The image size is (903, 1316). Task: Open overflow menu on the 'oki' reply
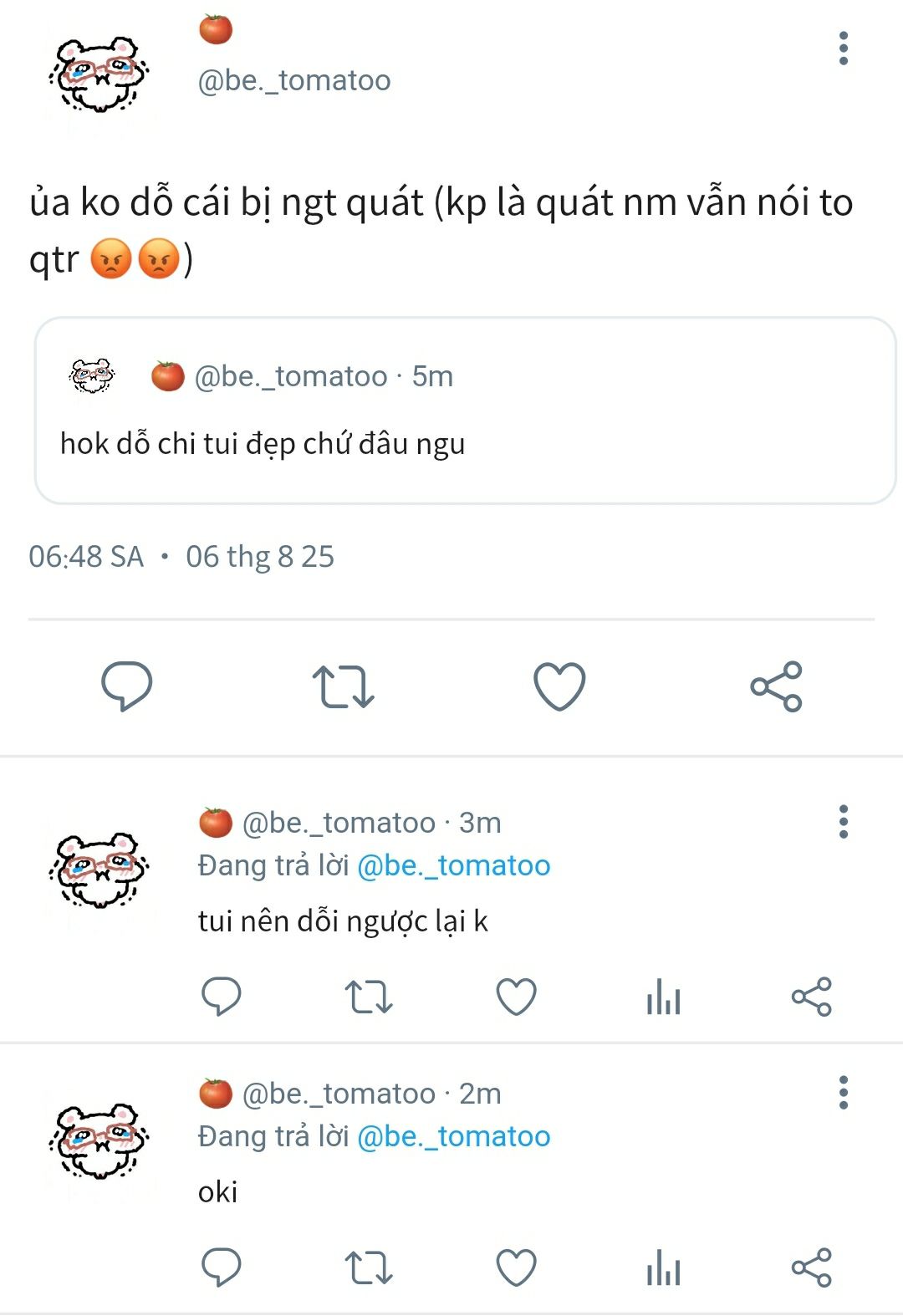tap(843, 1093)
